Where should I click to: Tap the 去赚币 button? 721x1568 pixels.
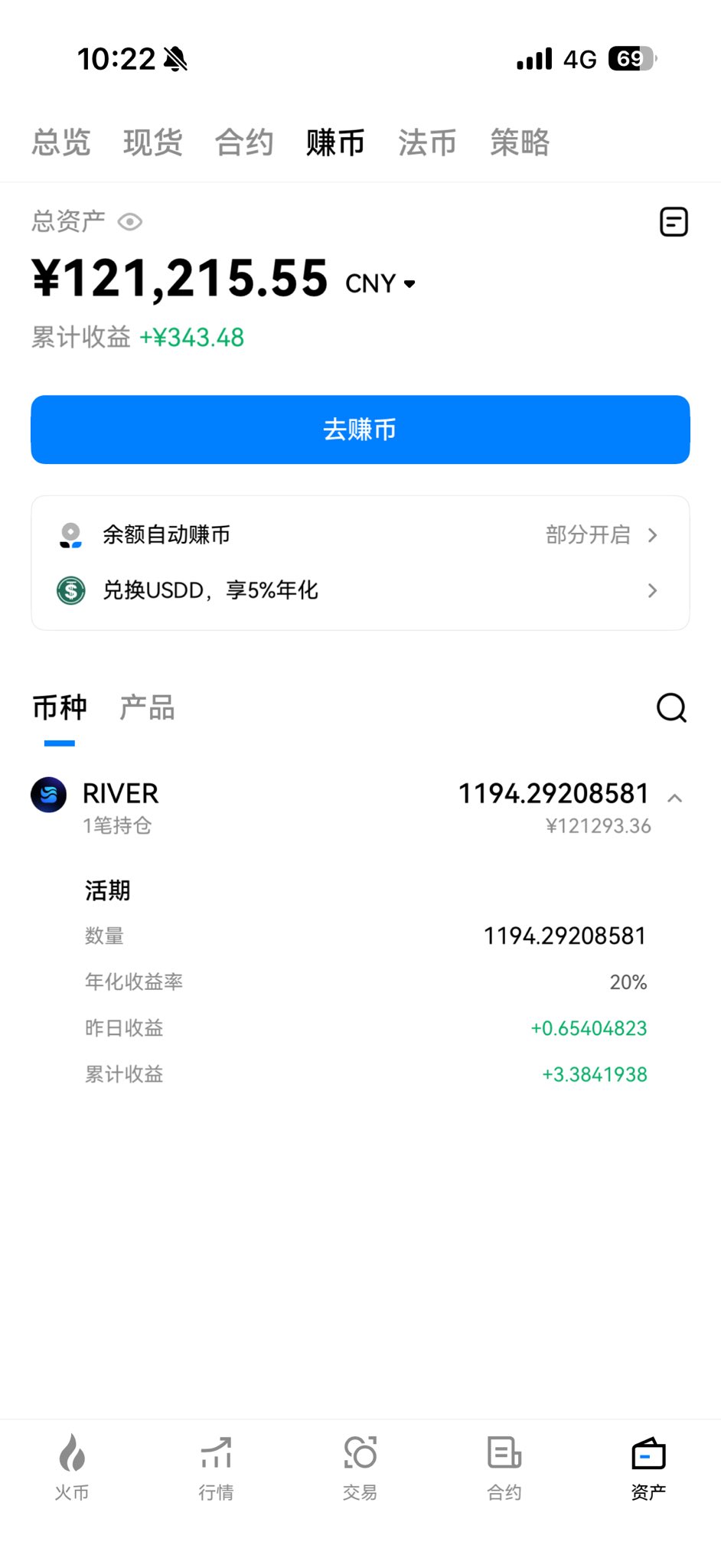(360, 430)
